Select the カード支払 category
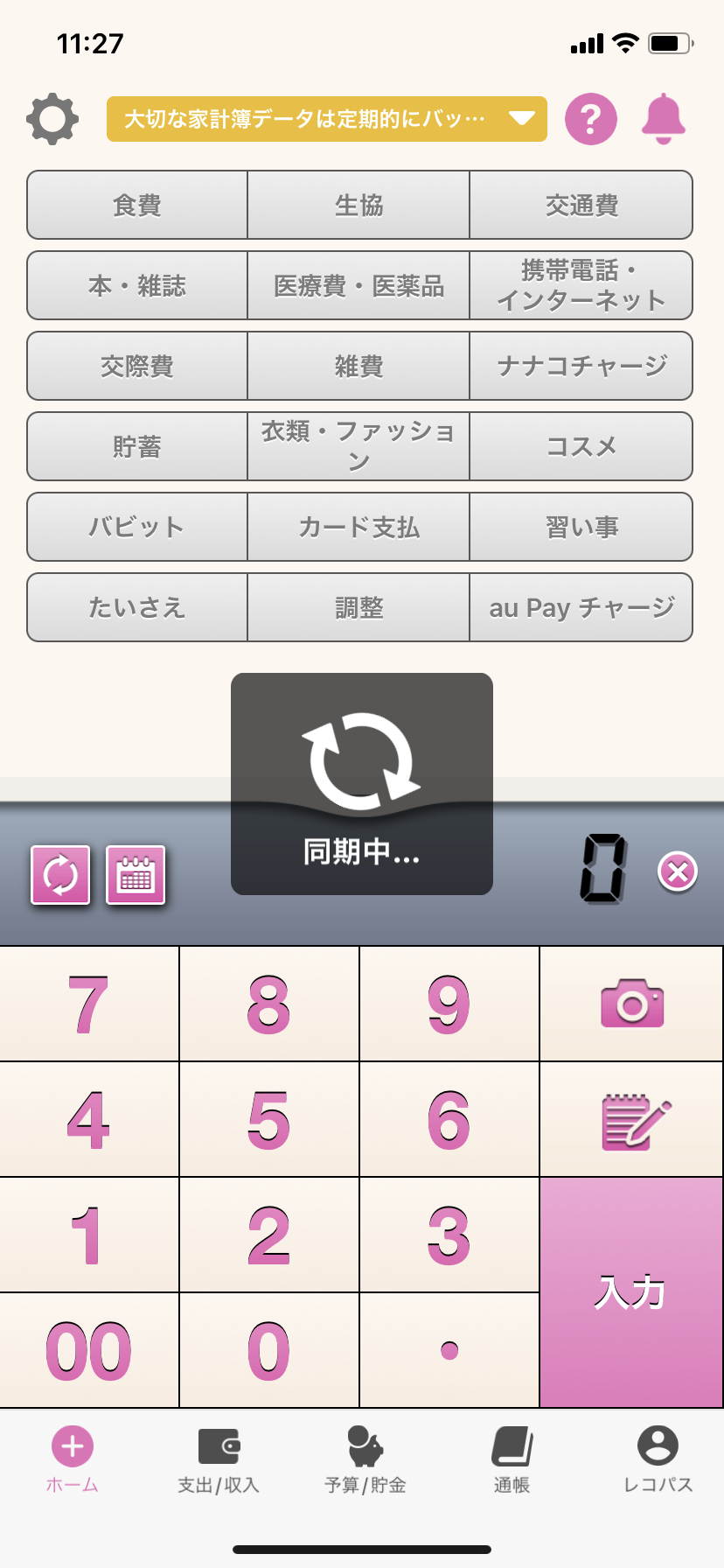724x1568 pixels. point(359,527)
